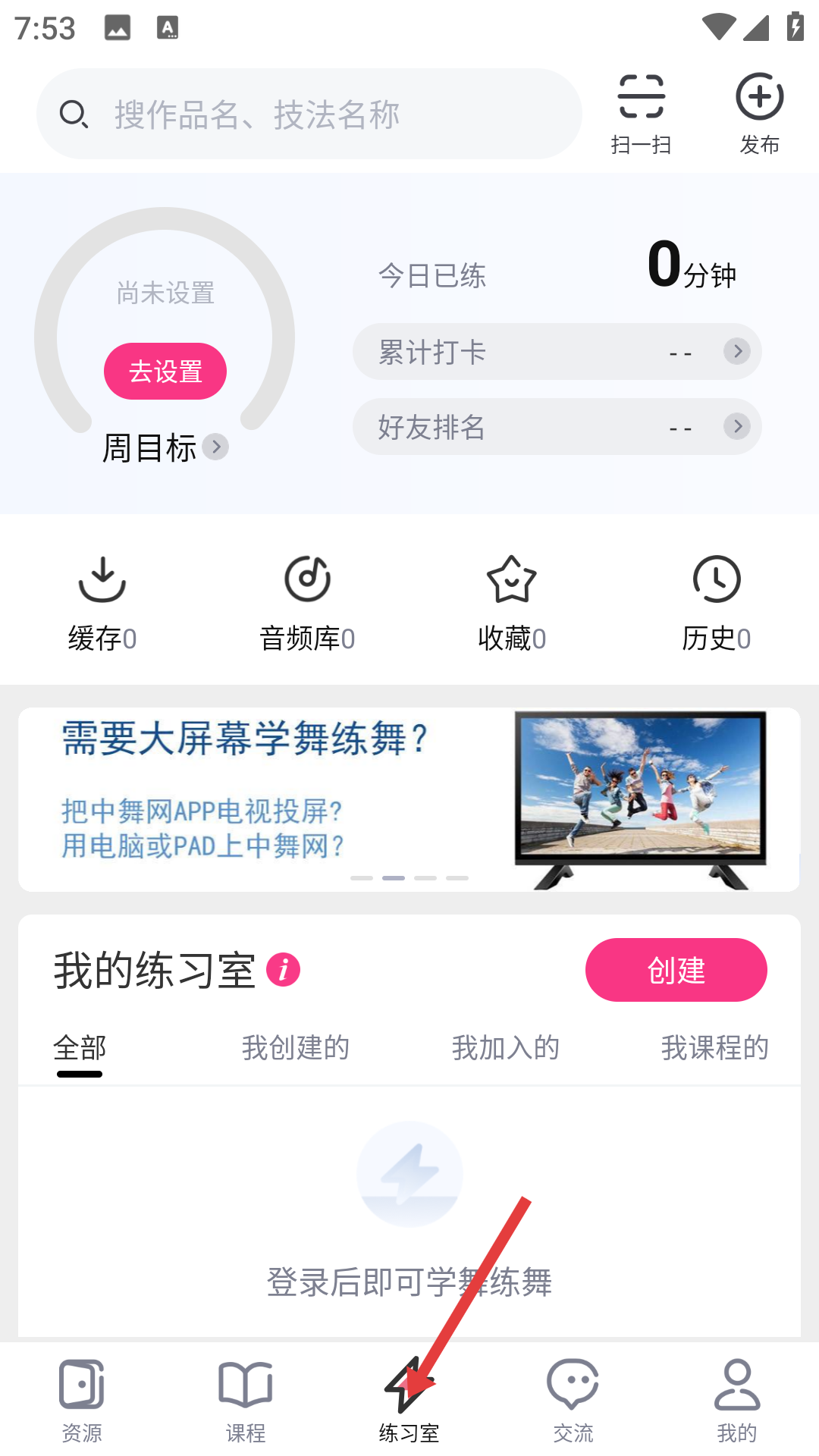Open 周目标 weekly goal details
This screenshot has height=1456, width=819.
[165, 447]
